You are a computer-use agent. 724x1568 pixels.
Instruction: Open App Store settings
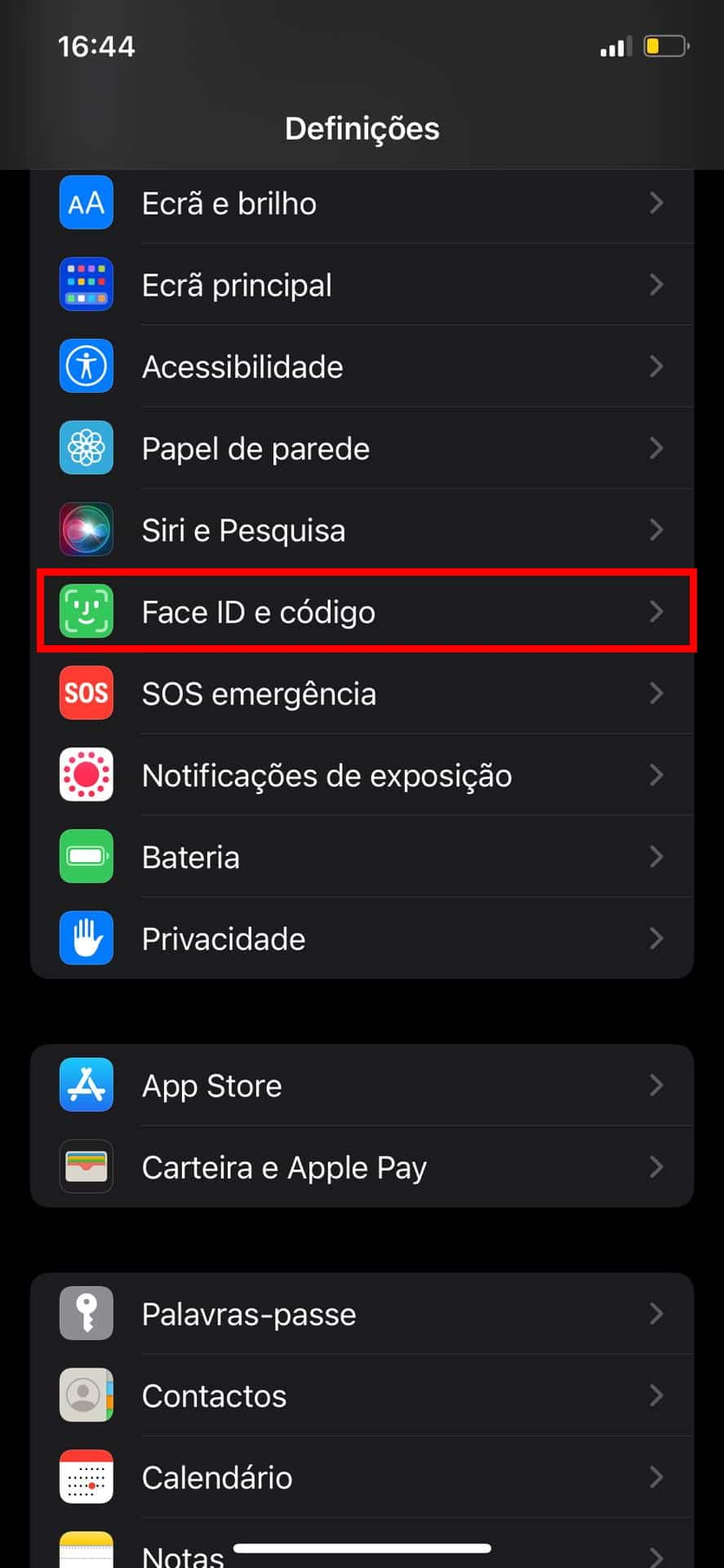[362, 1085]
